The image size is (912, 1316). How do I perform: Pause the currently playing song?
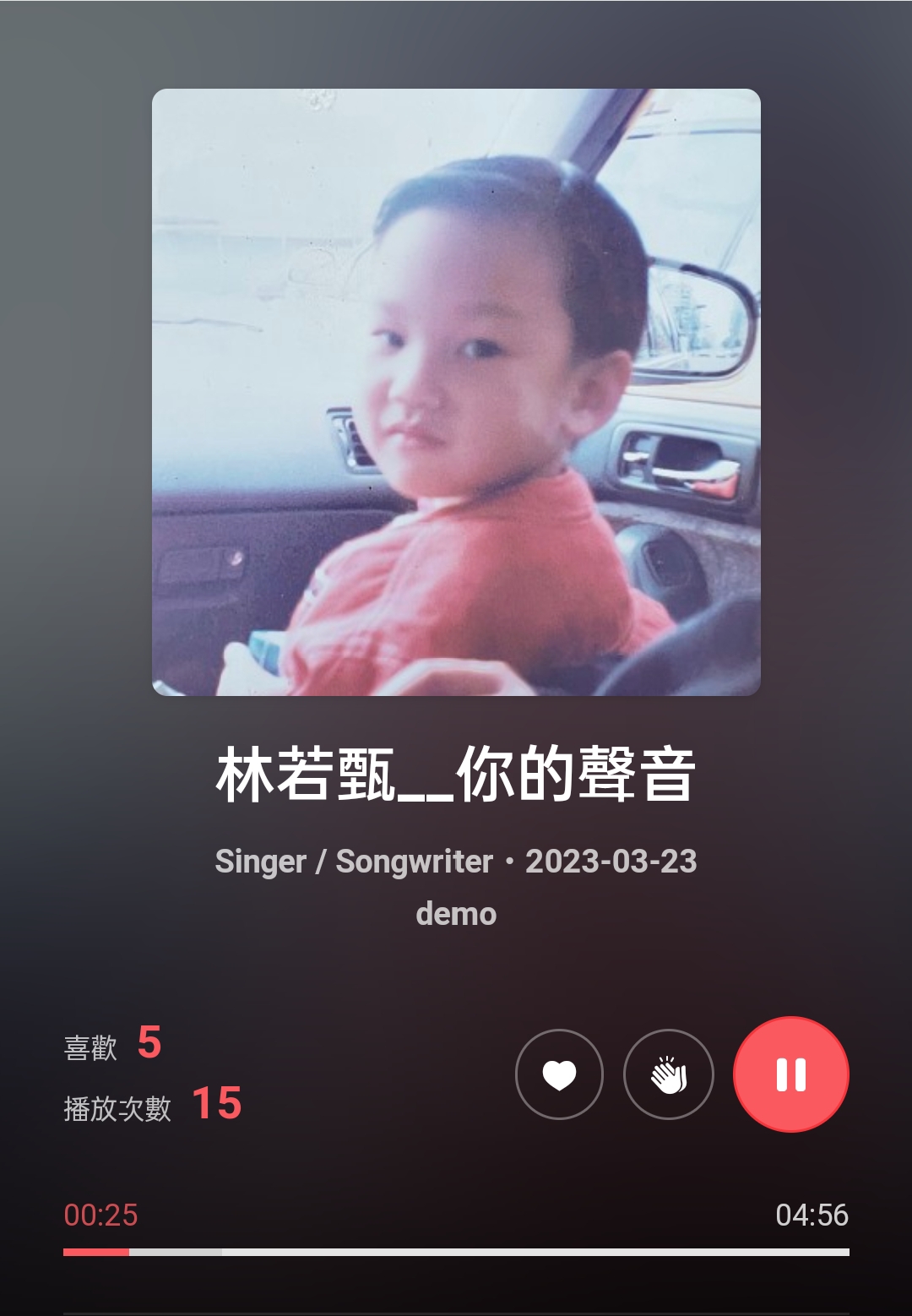(x=791, y=1074)
